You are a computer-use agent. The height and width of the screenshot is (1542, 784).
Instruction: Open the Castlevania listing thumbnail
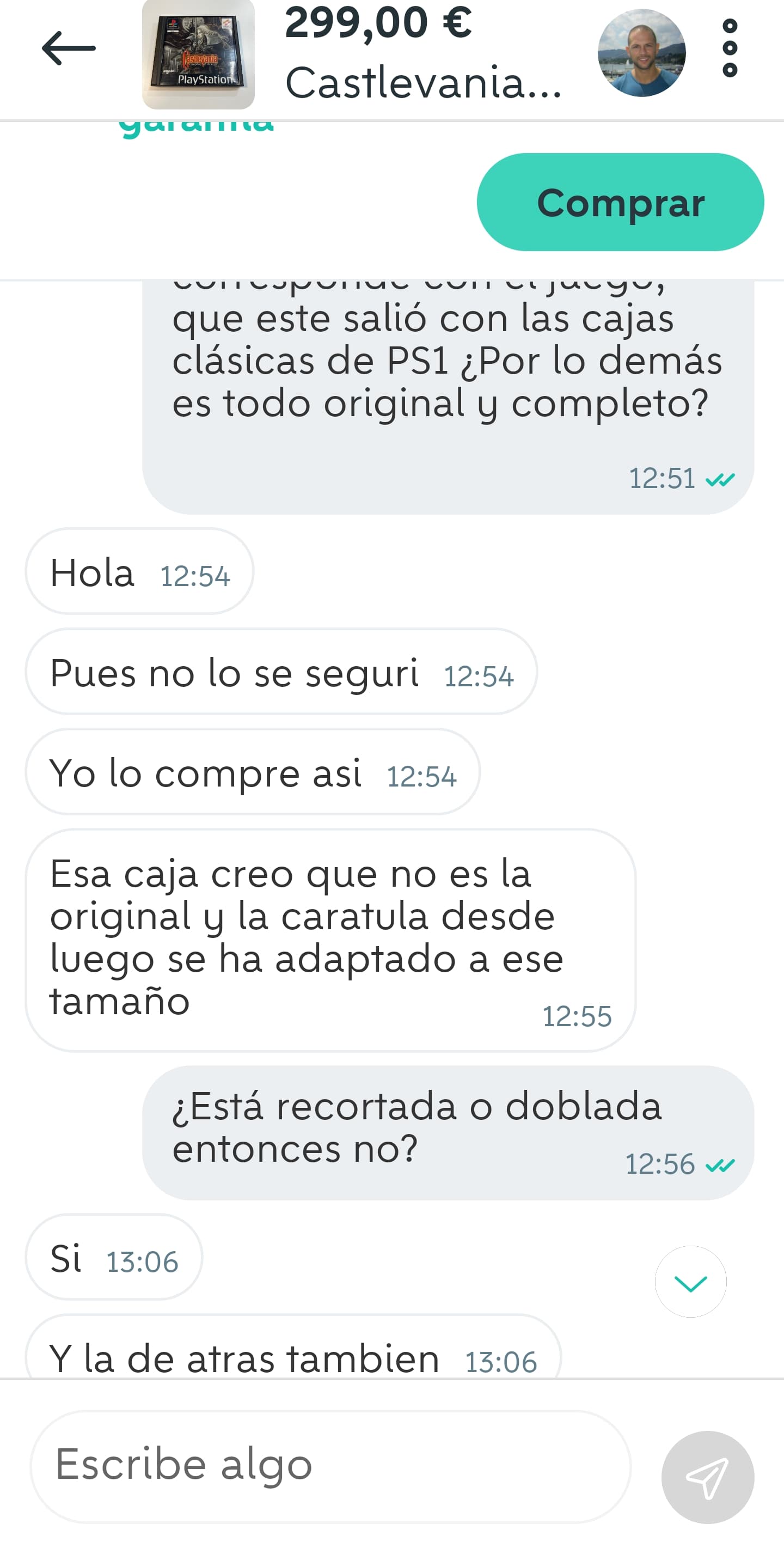point(198,54)
